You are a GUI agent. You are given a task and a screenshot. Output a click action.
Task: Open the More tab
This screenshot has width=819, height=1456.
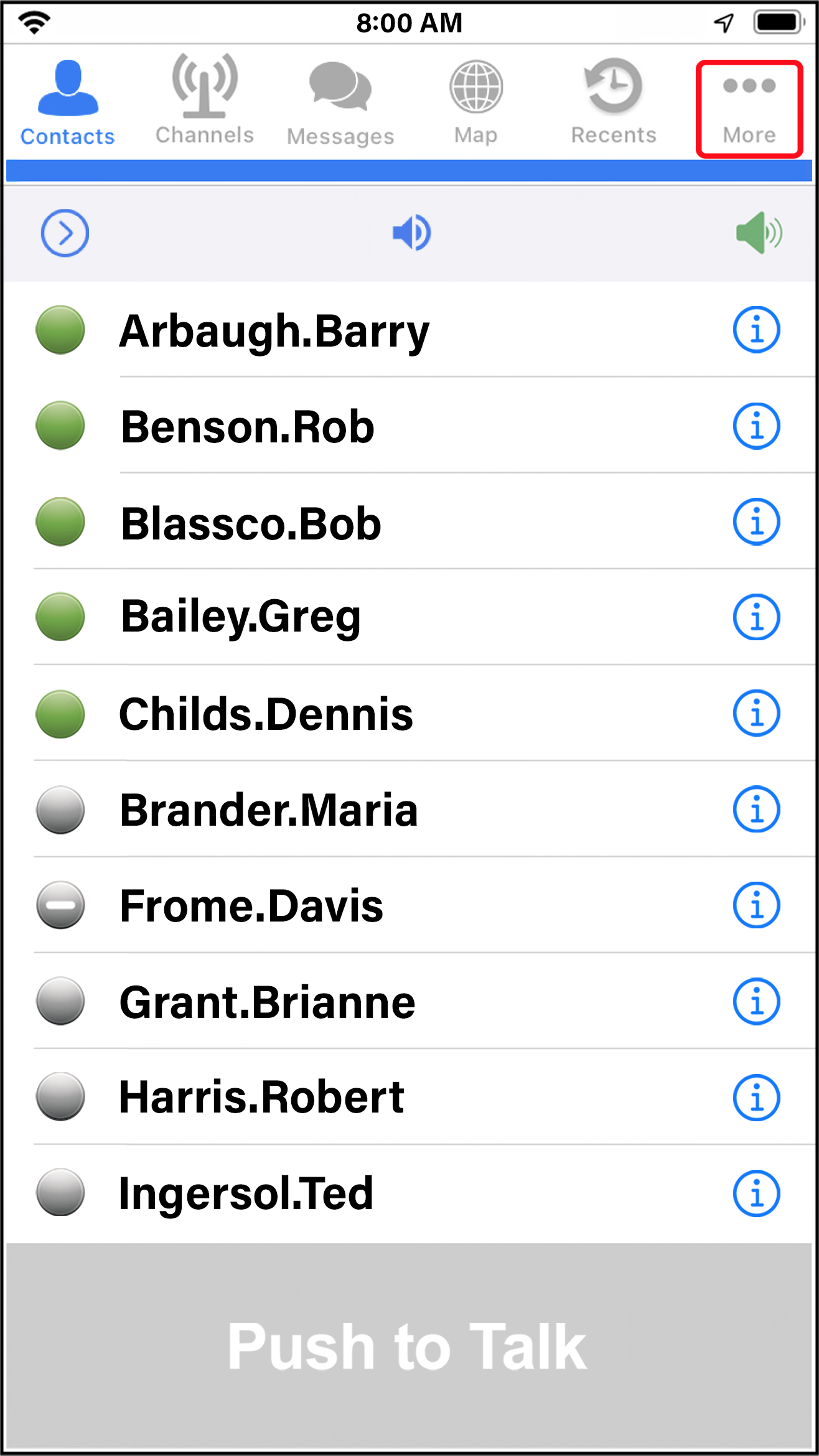749,108
